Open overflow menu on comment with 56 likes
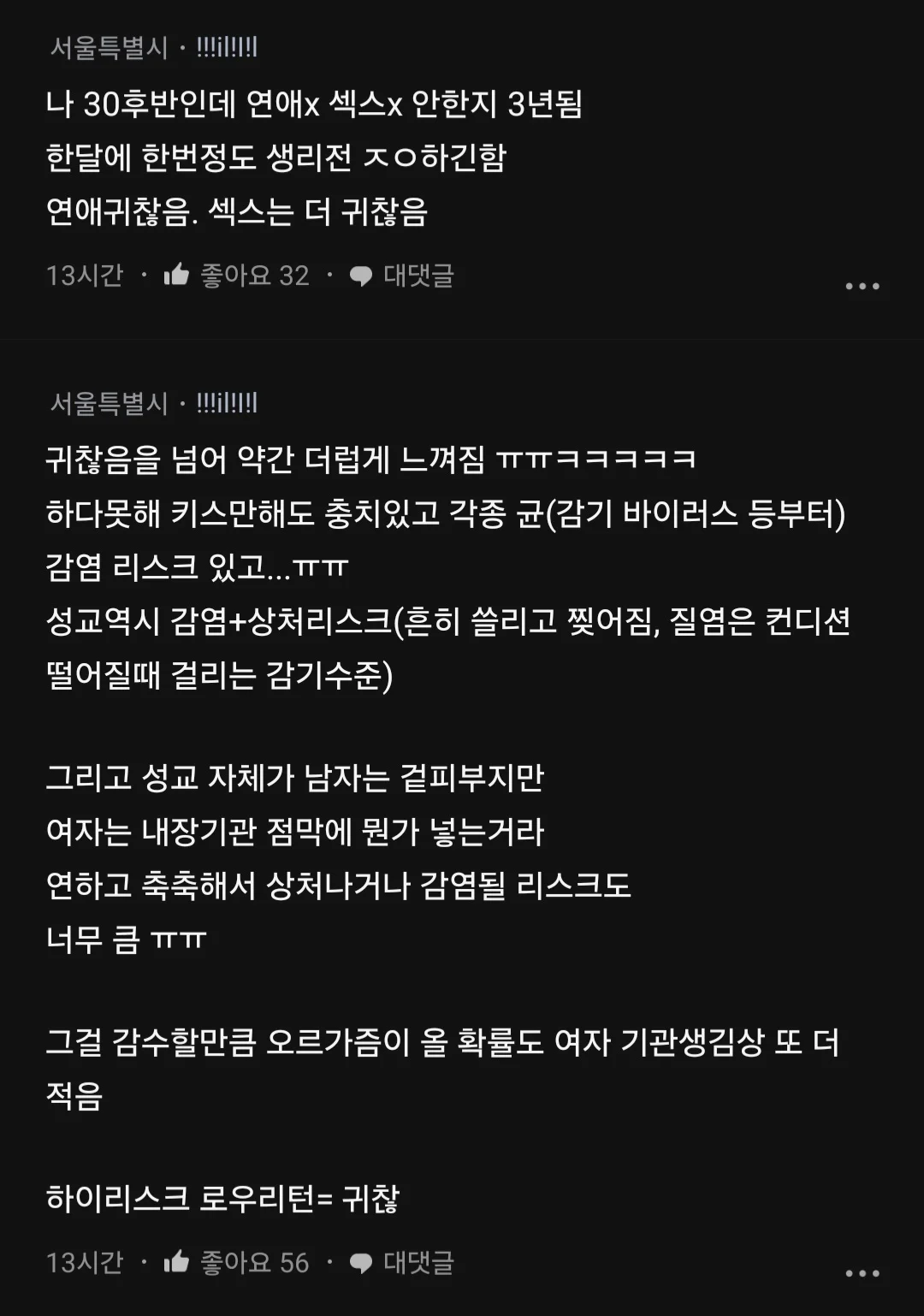This screenshot has height=1316, width=924. click(862, 1273)
